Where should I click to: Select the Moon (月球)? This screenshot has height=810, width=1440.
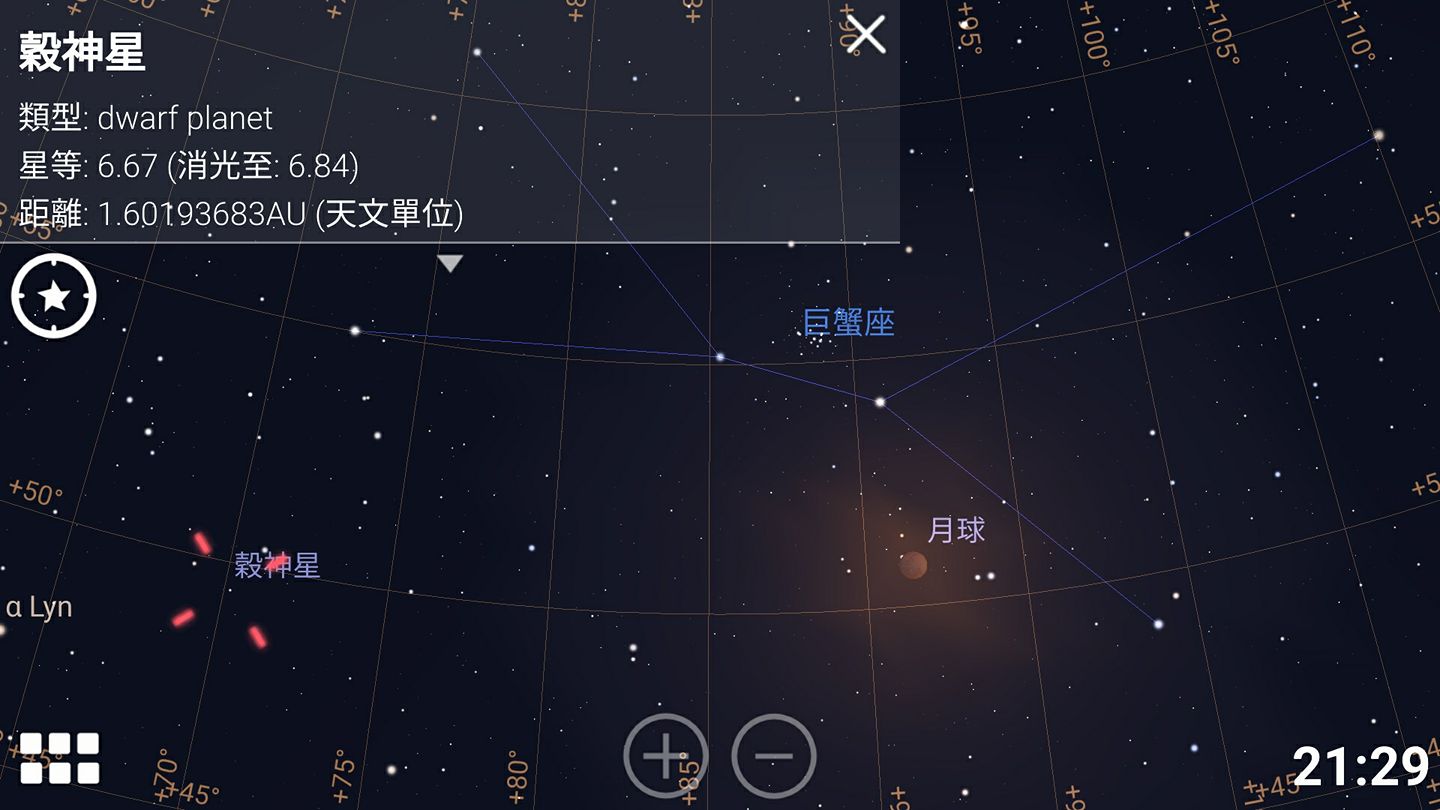[912, 565]
